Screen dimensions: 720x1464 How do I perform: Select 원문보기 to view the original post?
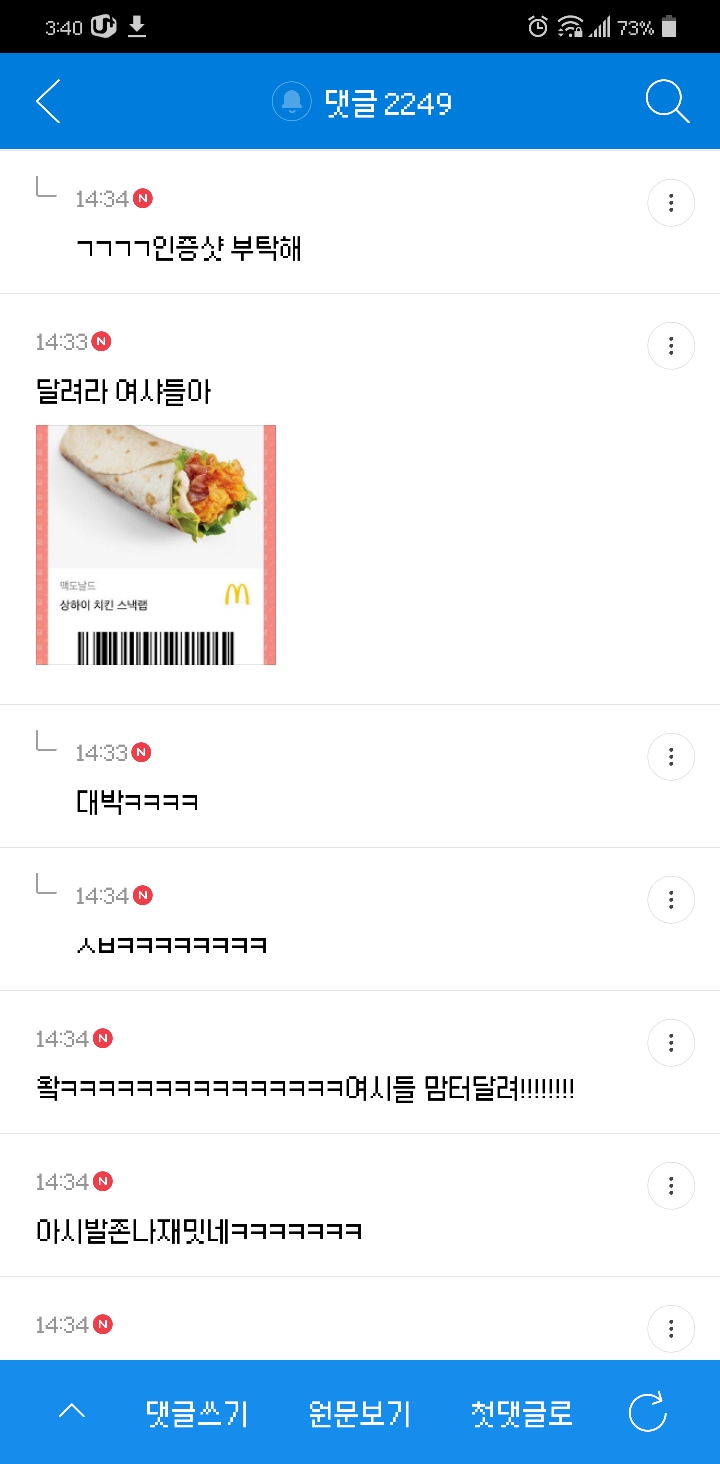click(360, 1413)
